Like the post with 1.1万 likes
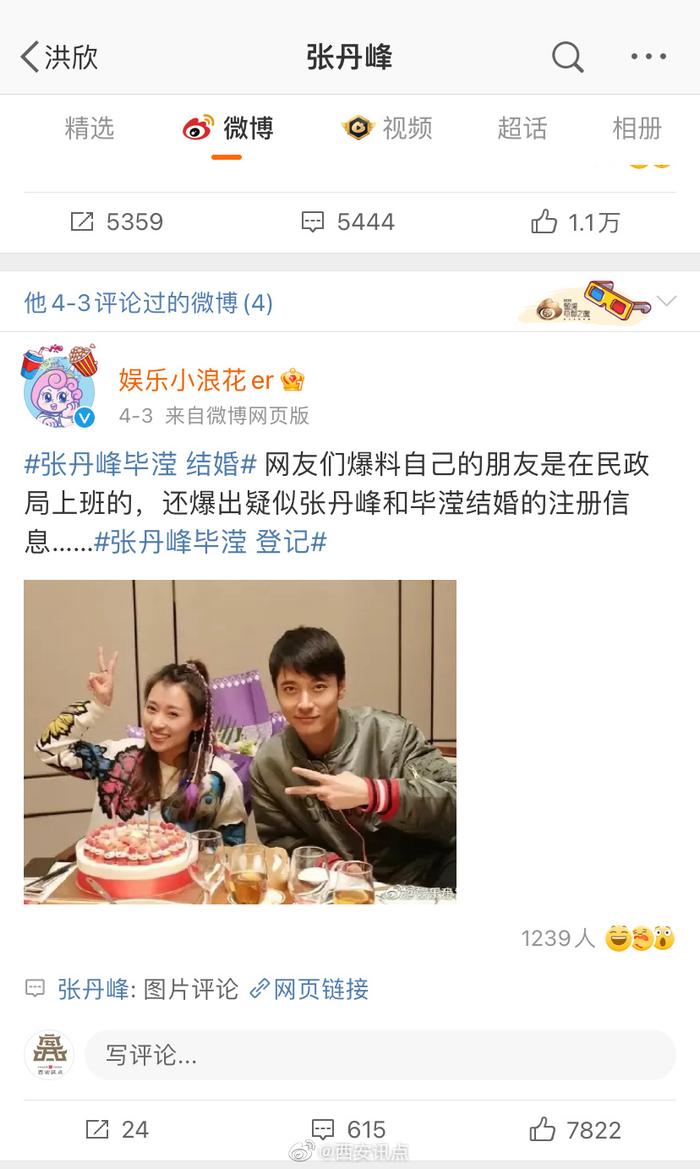The height and width of the screenshot is (1169, 700). [575, 221]
